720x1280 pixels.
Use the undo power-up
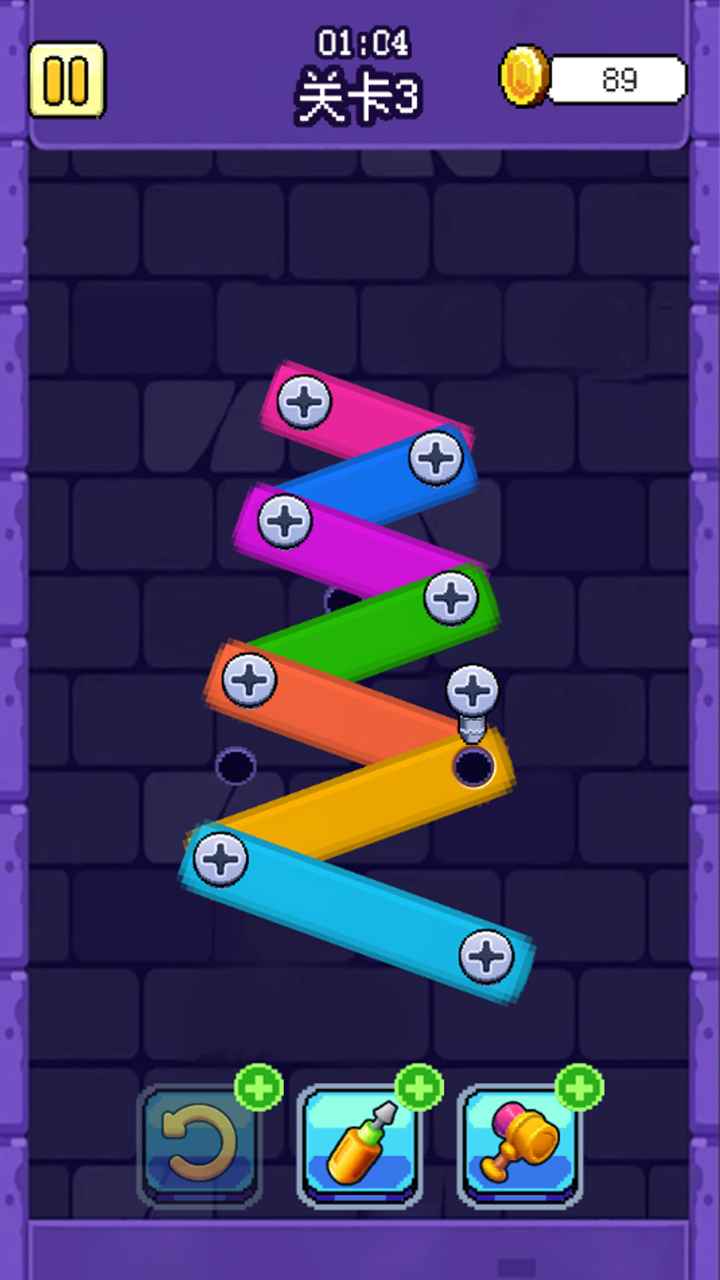(x=199, y=1146)
